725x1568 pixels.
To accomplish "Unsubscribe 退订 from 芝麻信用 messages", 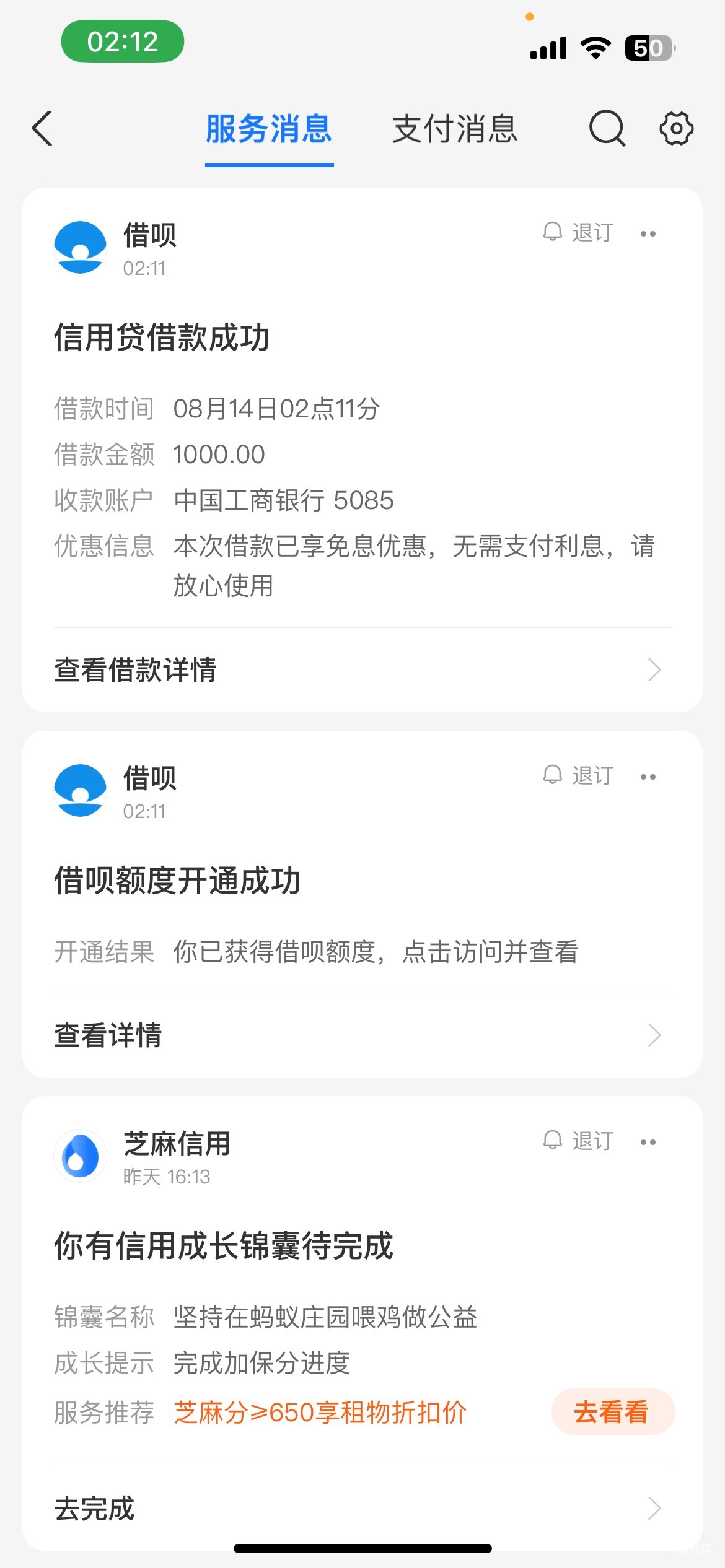I will (x=578, y=1141).
